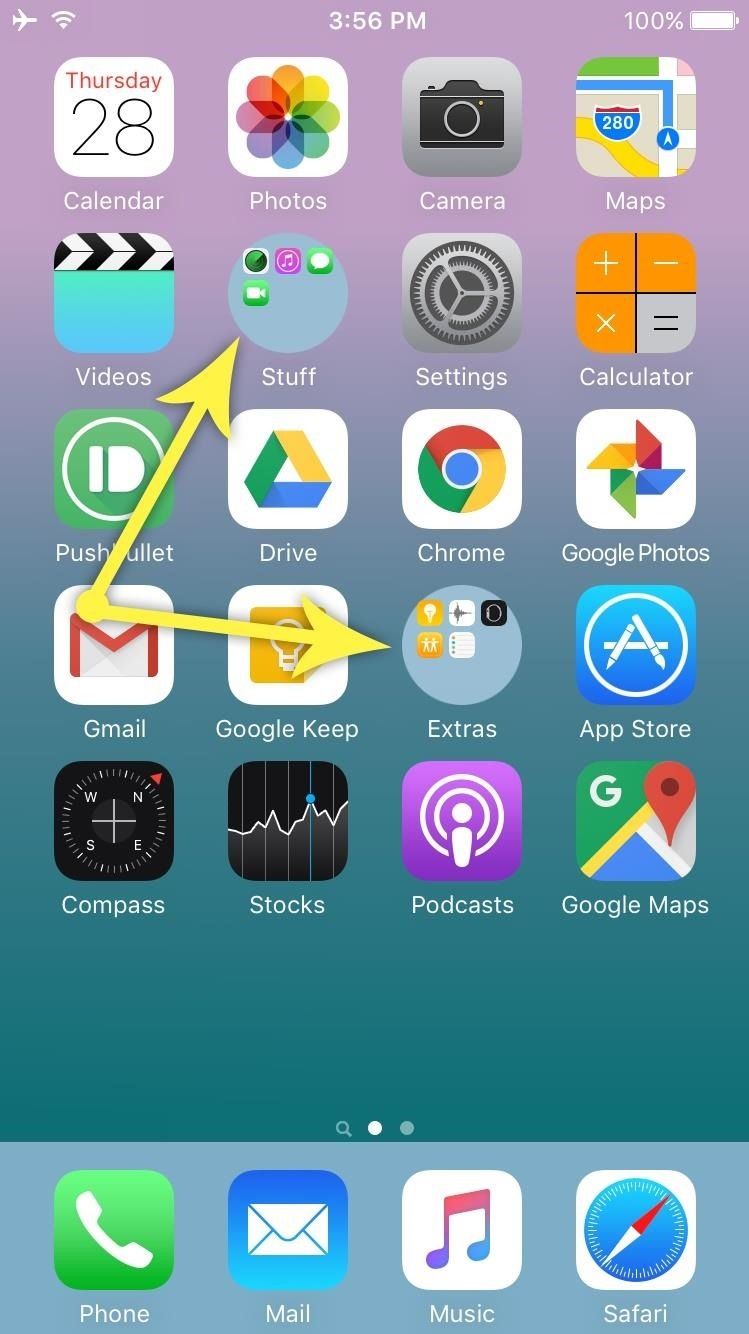Viewport: 749px width, 1334px height.
Task: Switch to the second home screen page dot
Action: click(x=406, y=1128)
